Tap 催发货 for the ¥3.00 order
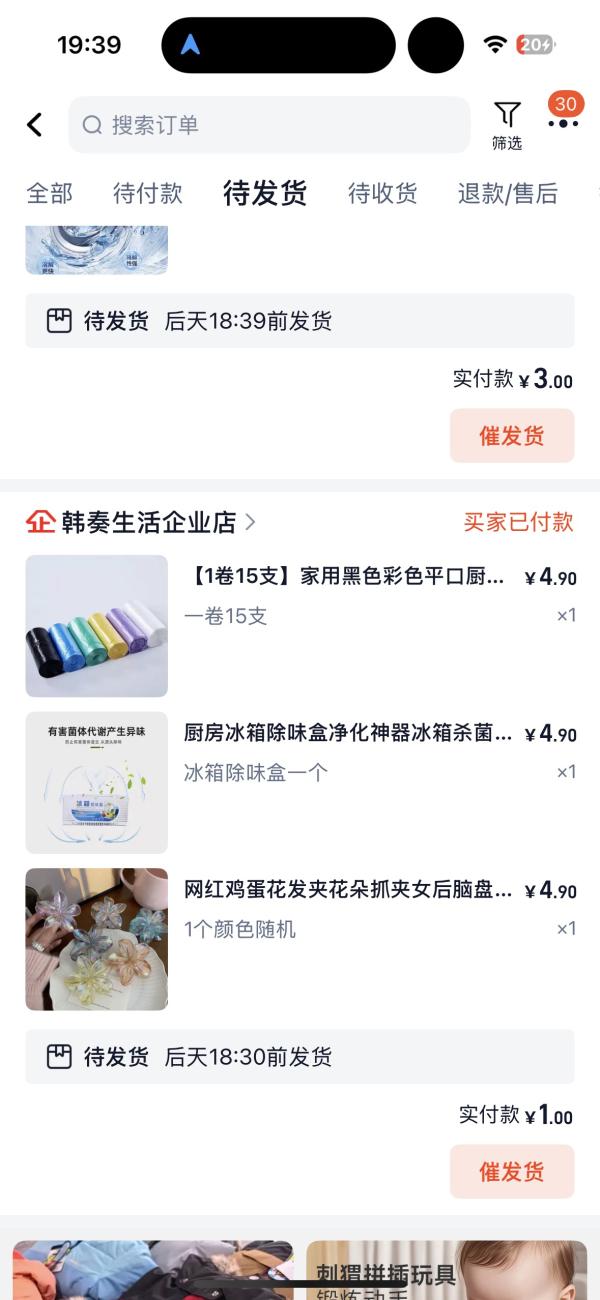The width and height of the screenshot is (600, 1300). [x=512, y=436]
